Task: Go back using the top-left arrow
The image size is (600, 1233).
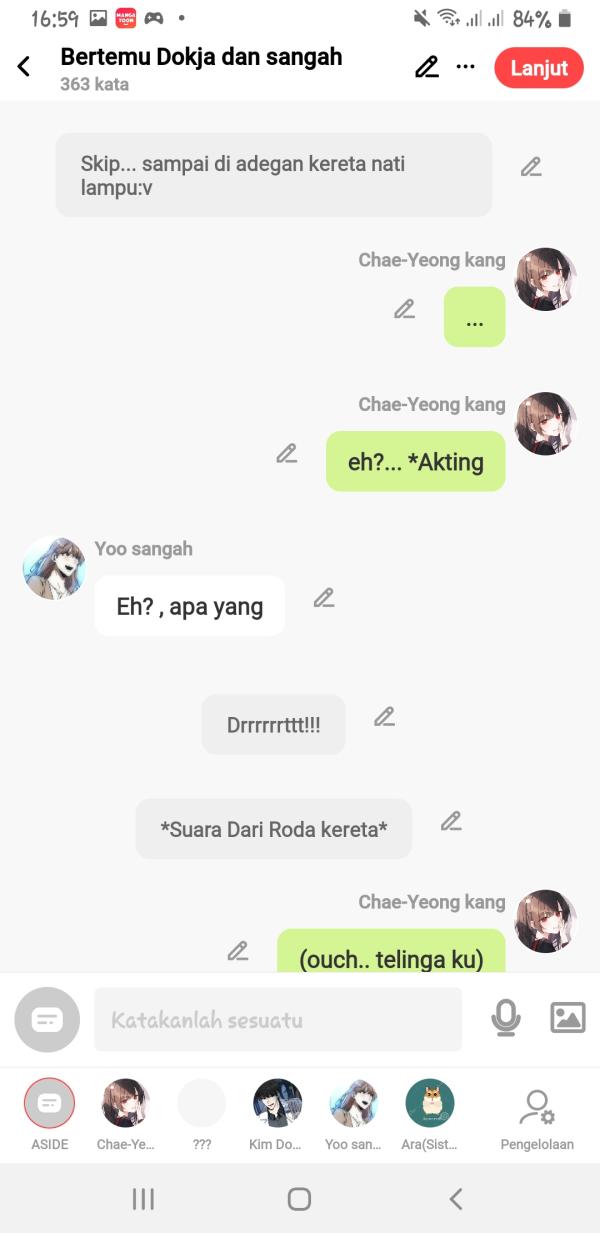Action: tap(24, 67)
